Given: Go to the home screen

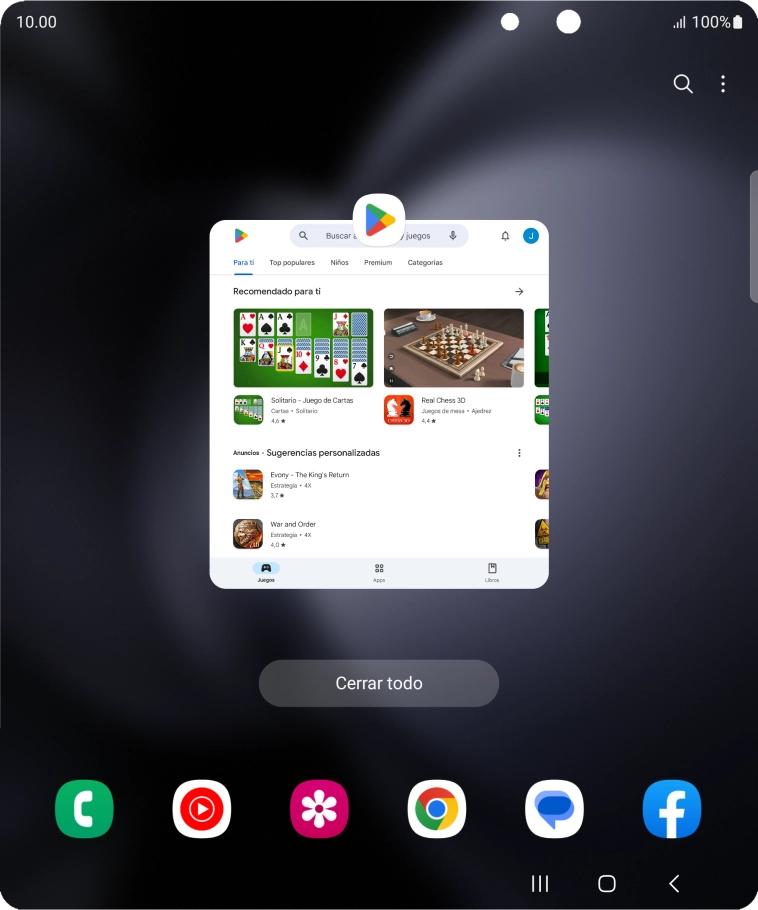Looking at the screenshot, I should (x=606, y=883).
